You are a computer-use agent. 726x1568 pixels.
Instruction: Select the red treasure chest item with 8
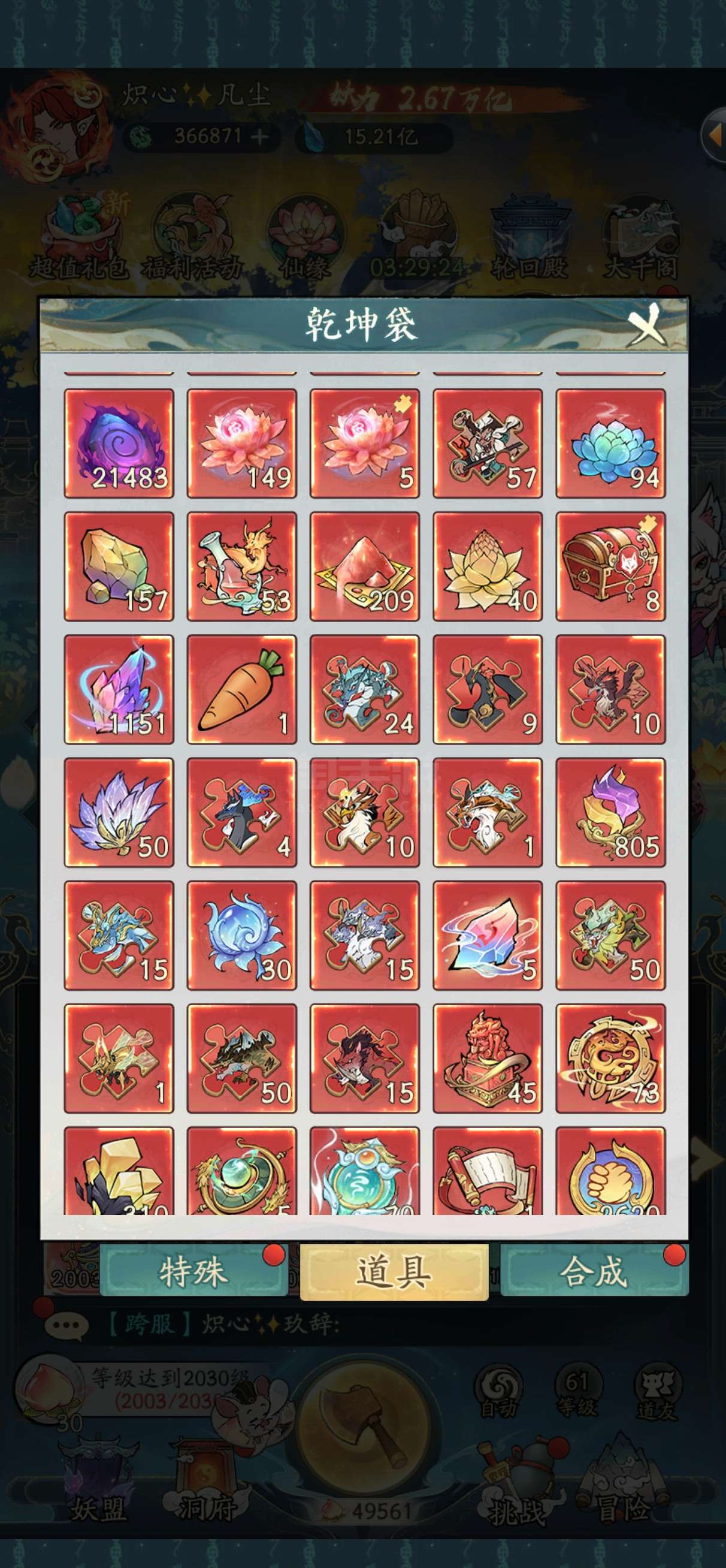(610, 566)
